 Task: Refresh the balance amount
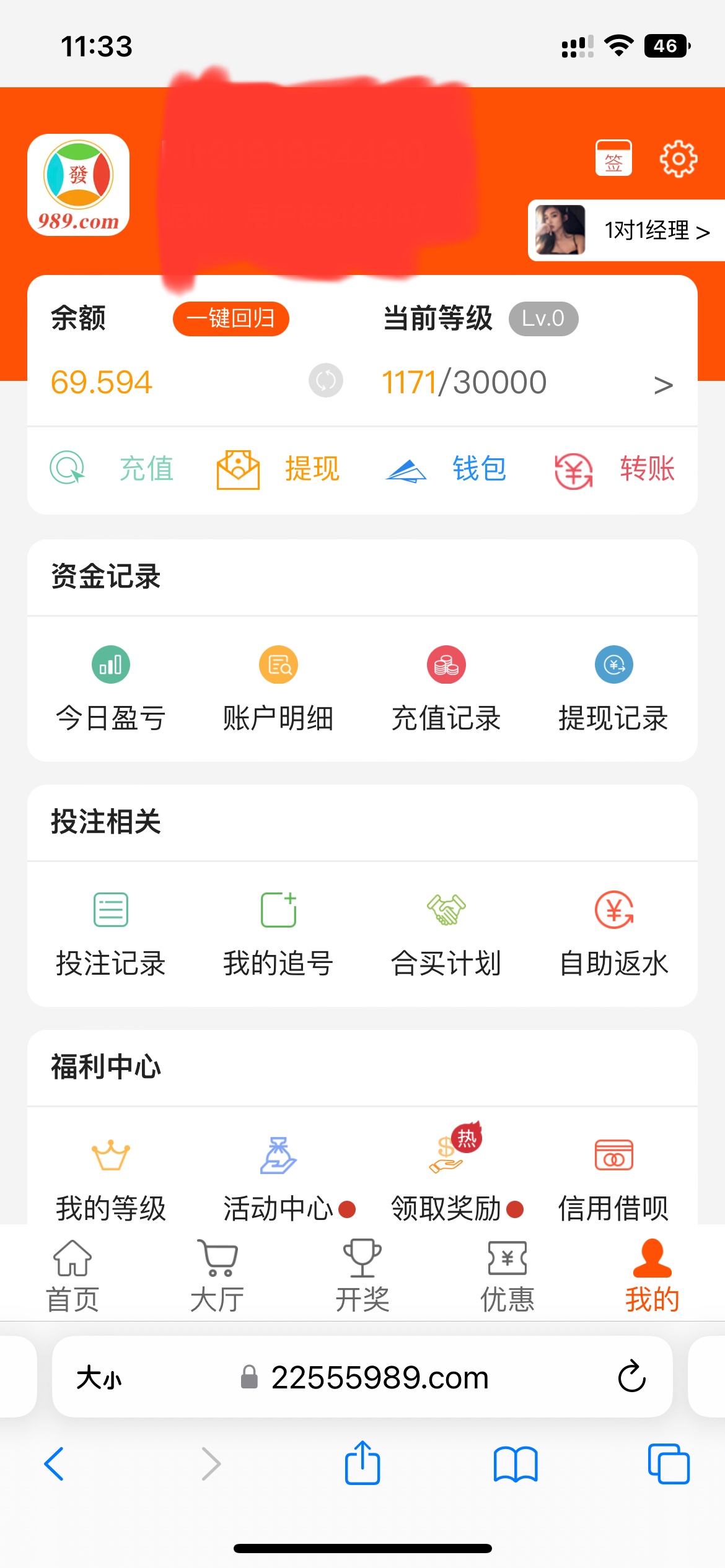[x=326, y=380]
